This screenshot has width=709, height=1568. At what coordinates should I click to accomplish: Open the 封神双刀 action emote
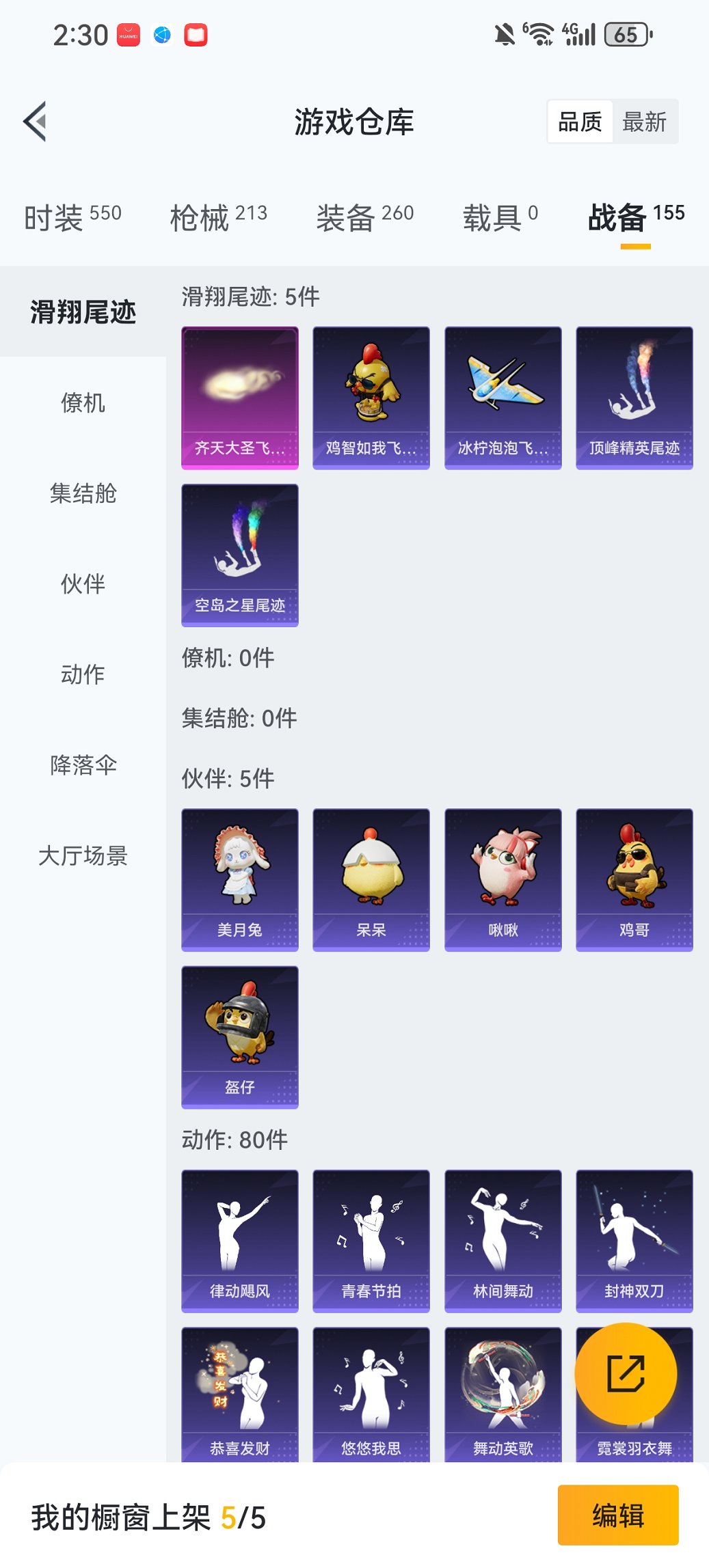[634, 1240]
